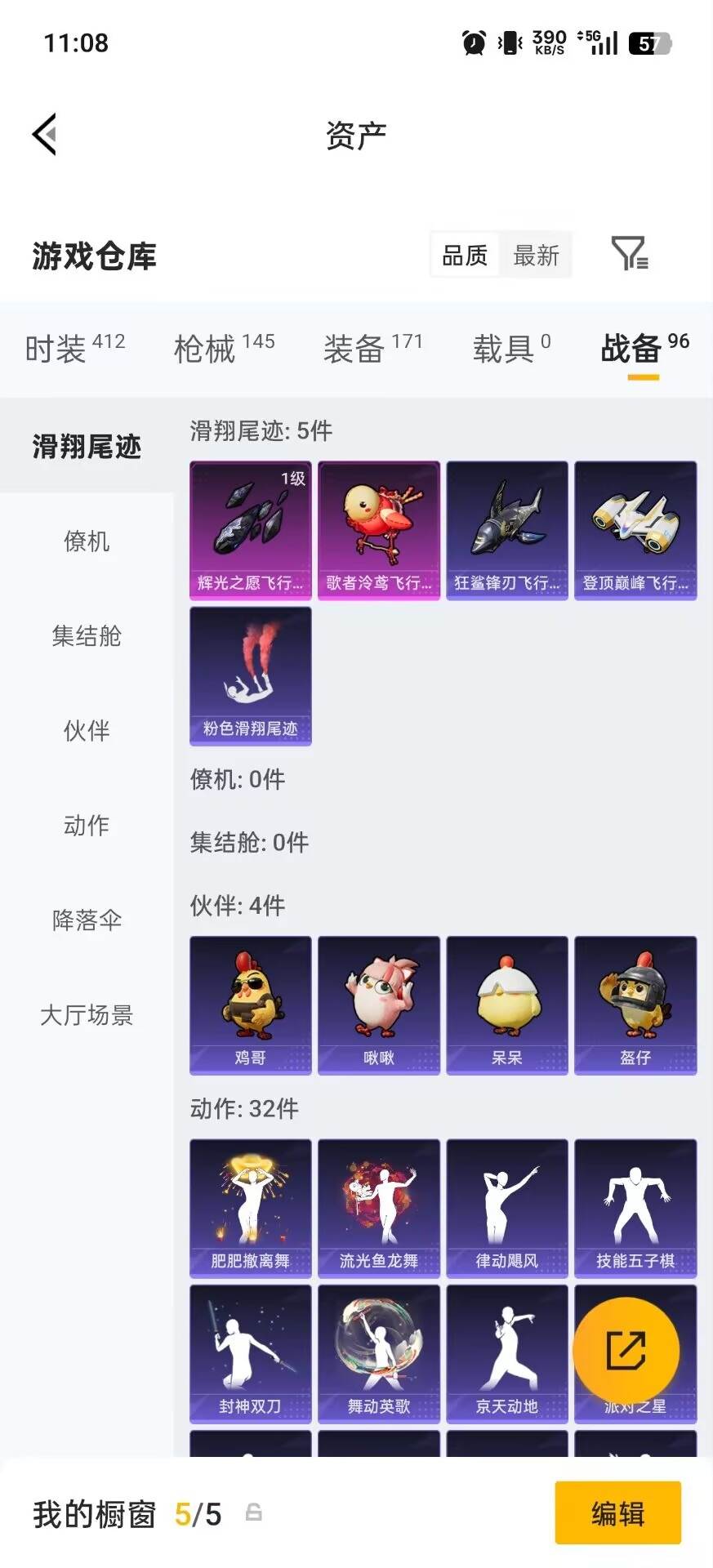This screenshot has width=713, height=1568.
Task: Open the 大厅场景 category
Action: pos(87,1016)
